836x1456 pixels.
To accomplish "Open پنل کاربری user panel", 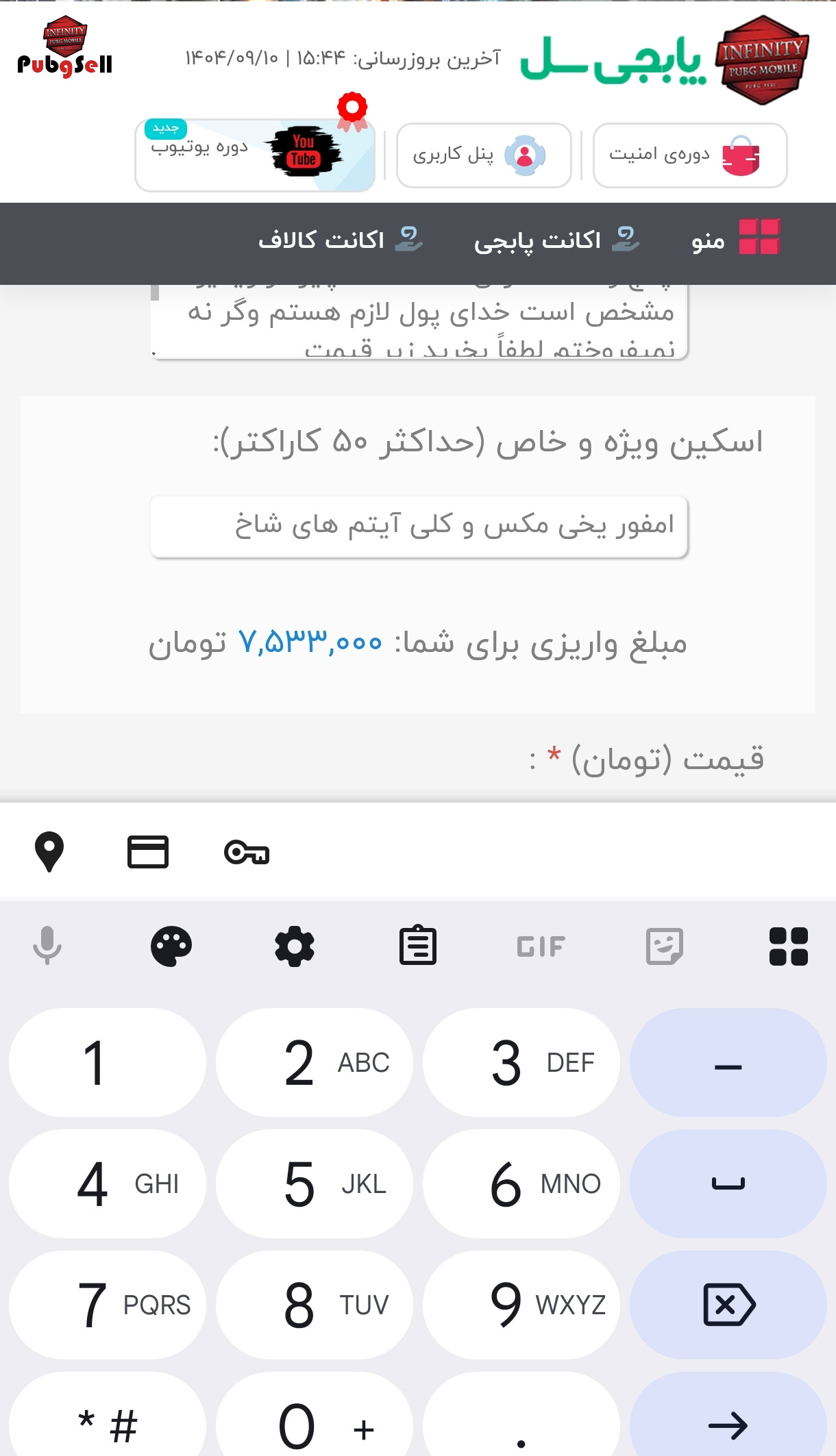I will click(483, 155).
